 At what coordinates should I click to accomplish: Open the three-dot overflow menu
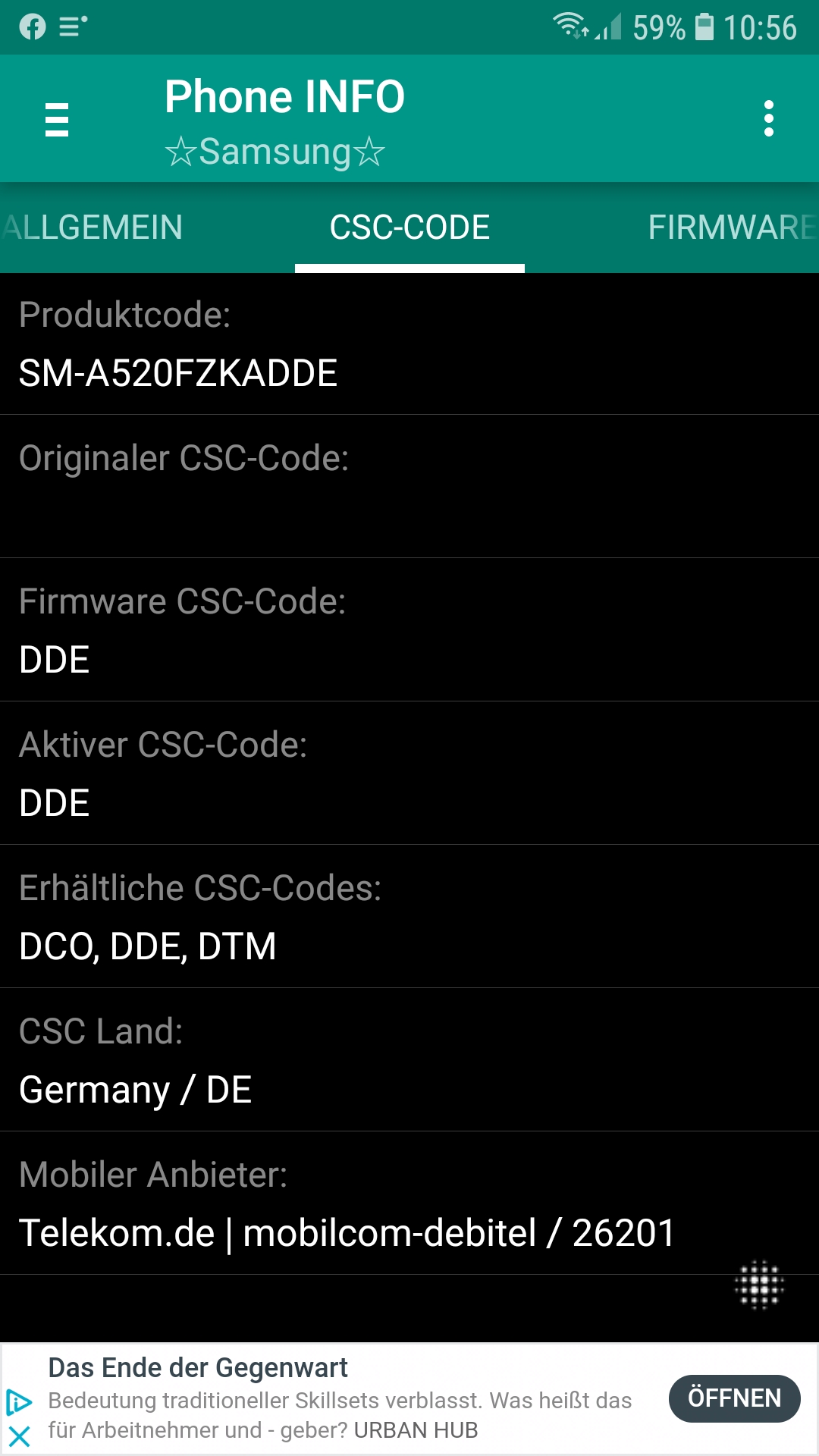pyautogui.click(x=768, y=119)
